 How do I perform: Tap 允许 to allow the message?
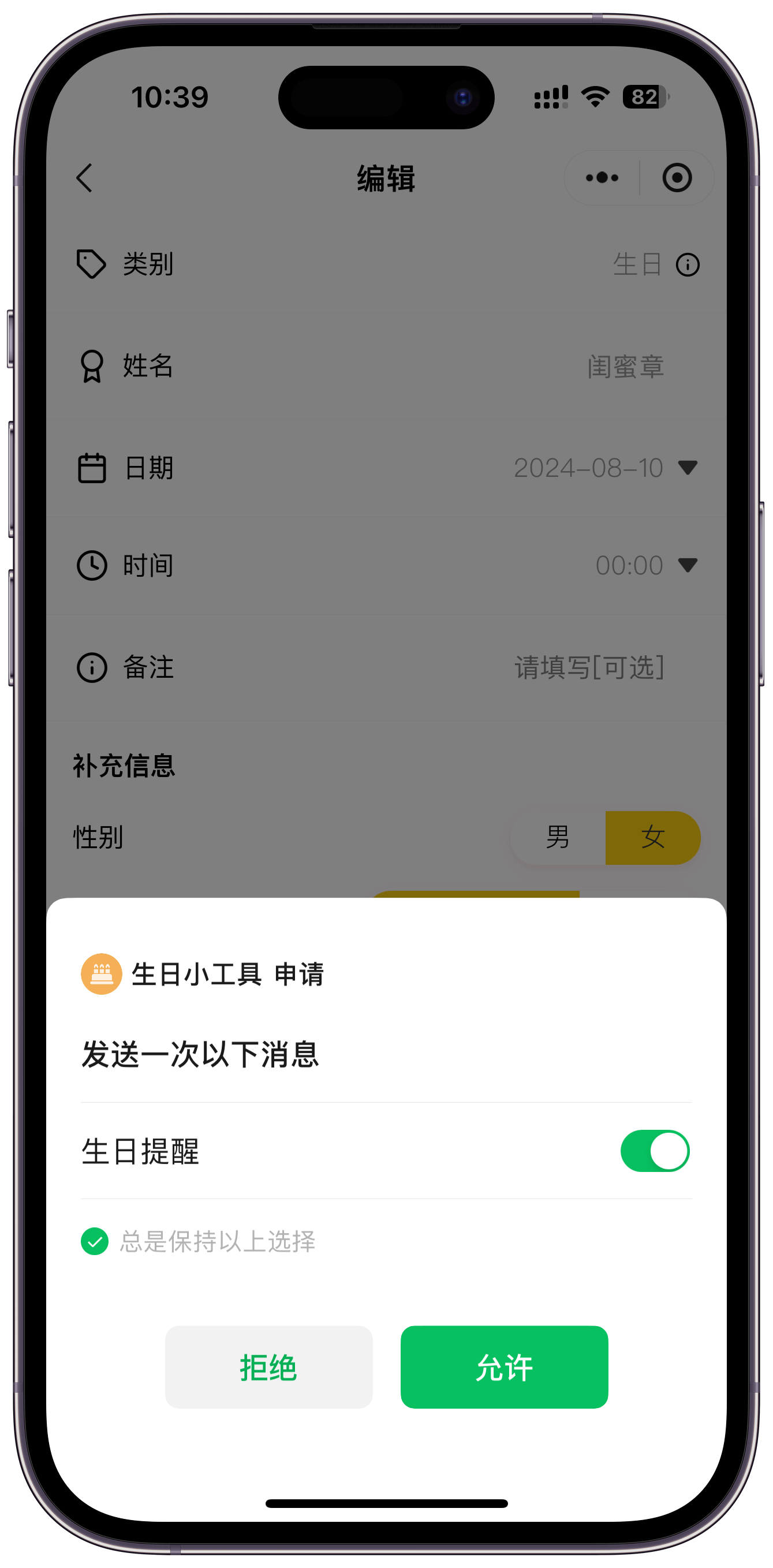pyautogui.click(x=504, y=1367)
